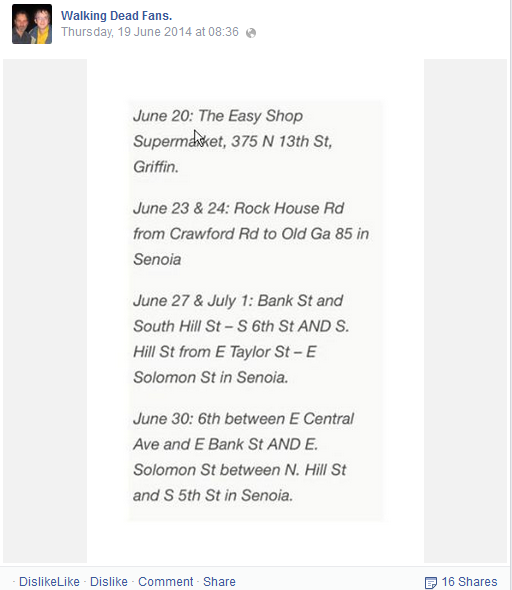The width and height of the screenshot is (512, 590).
Task: Tap the globe audience icon beside the timestamp
Action: click(251, 33)
